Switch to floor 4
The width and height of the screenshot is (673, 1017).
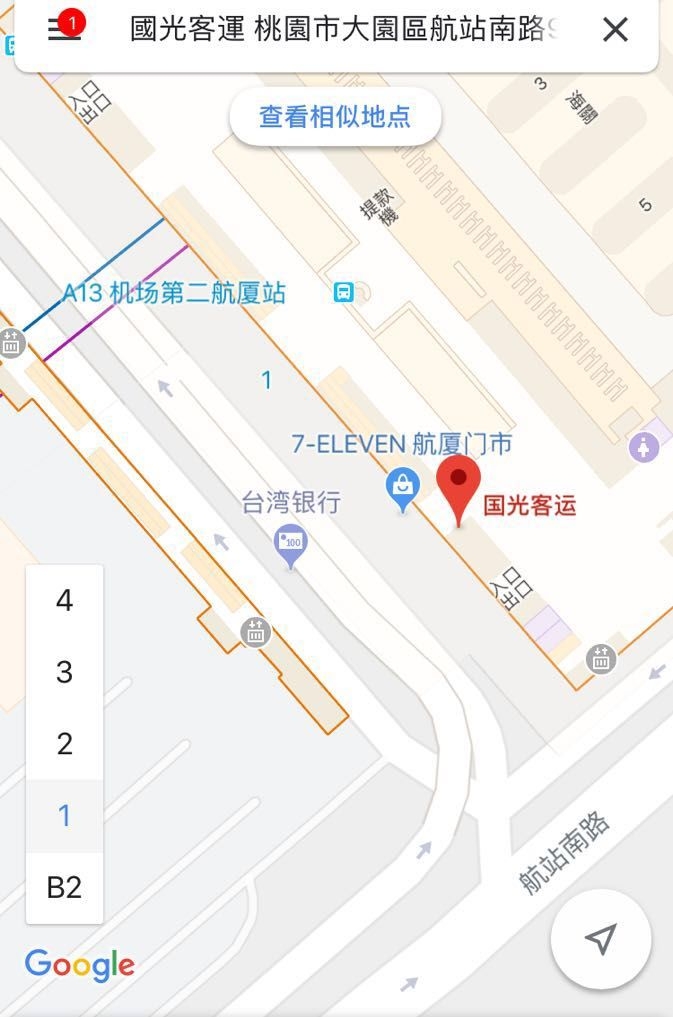[64, 600]
